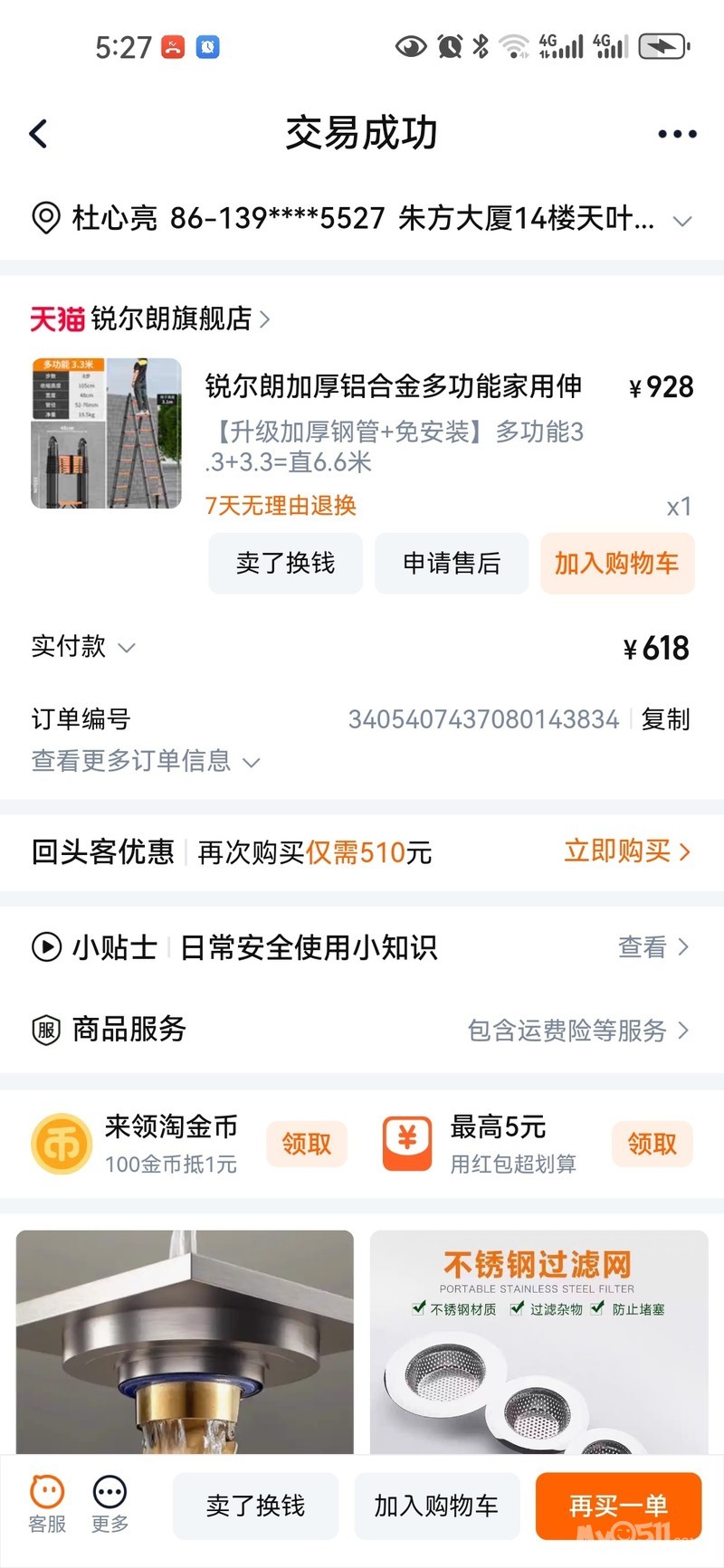Open the 锐尔朗 ladder product image
724x1568 pixels.
[106, 433]
